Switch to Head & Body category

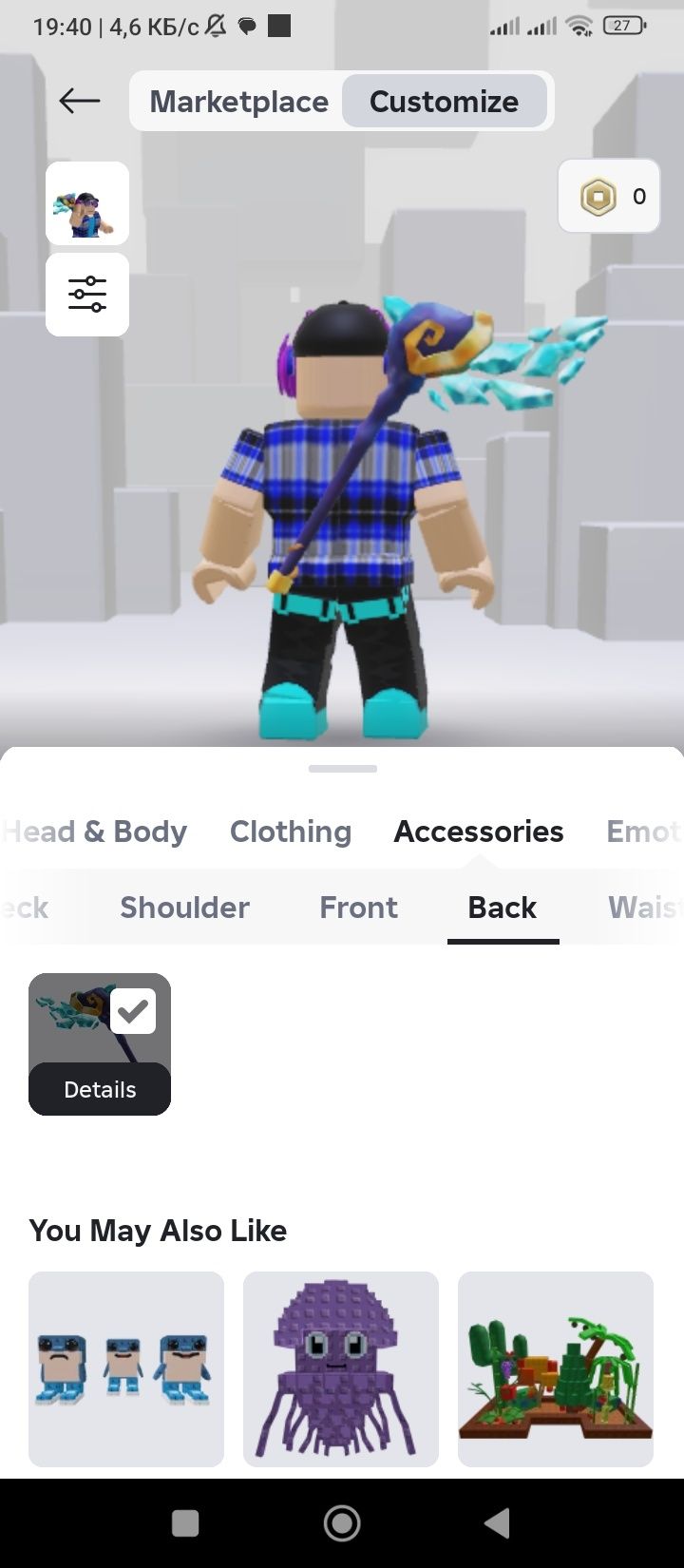[95, 832]
